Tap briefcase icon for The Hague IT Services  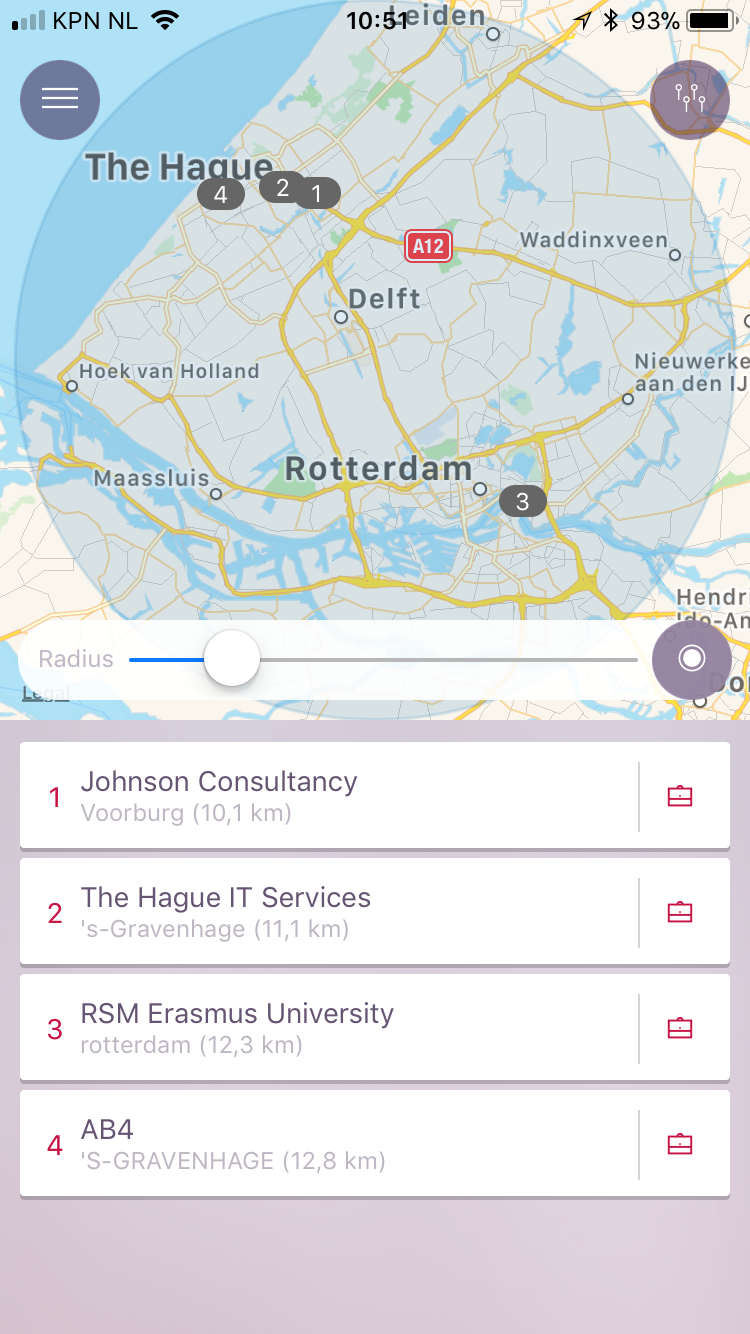pyautogui.click(x=680, y=912)
